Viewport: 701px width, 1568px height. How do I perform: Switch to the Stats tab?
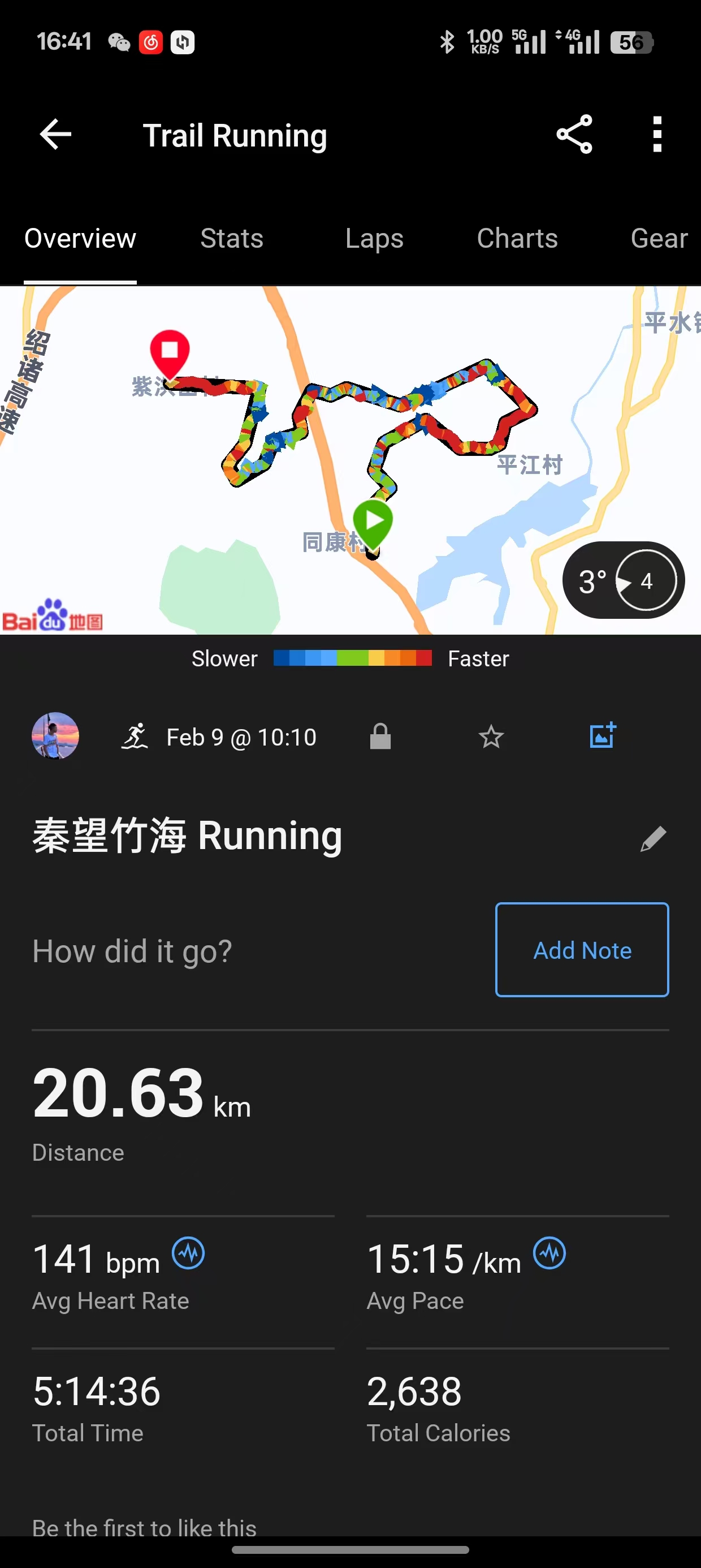coord(232,239)
